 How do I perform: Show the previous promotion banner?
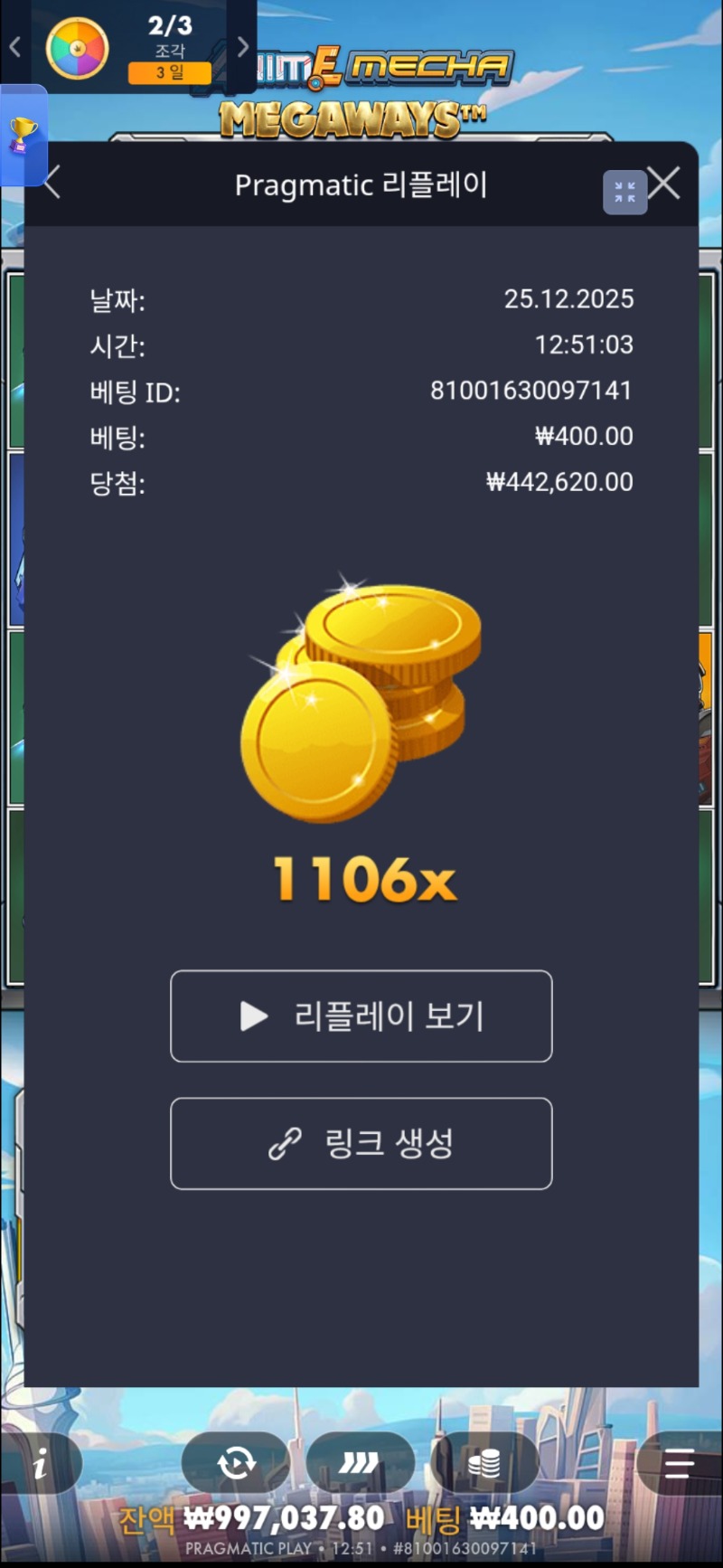coord(14,47)
